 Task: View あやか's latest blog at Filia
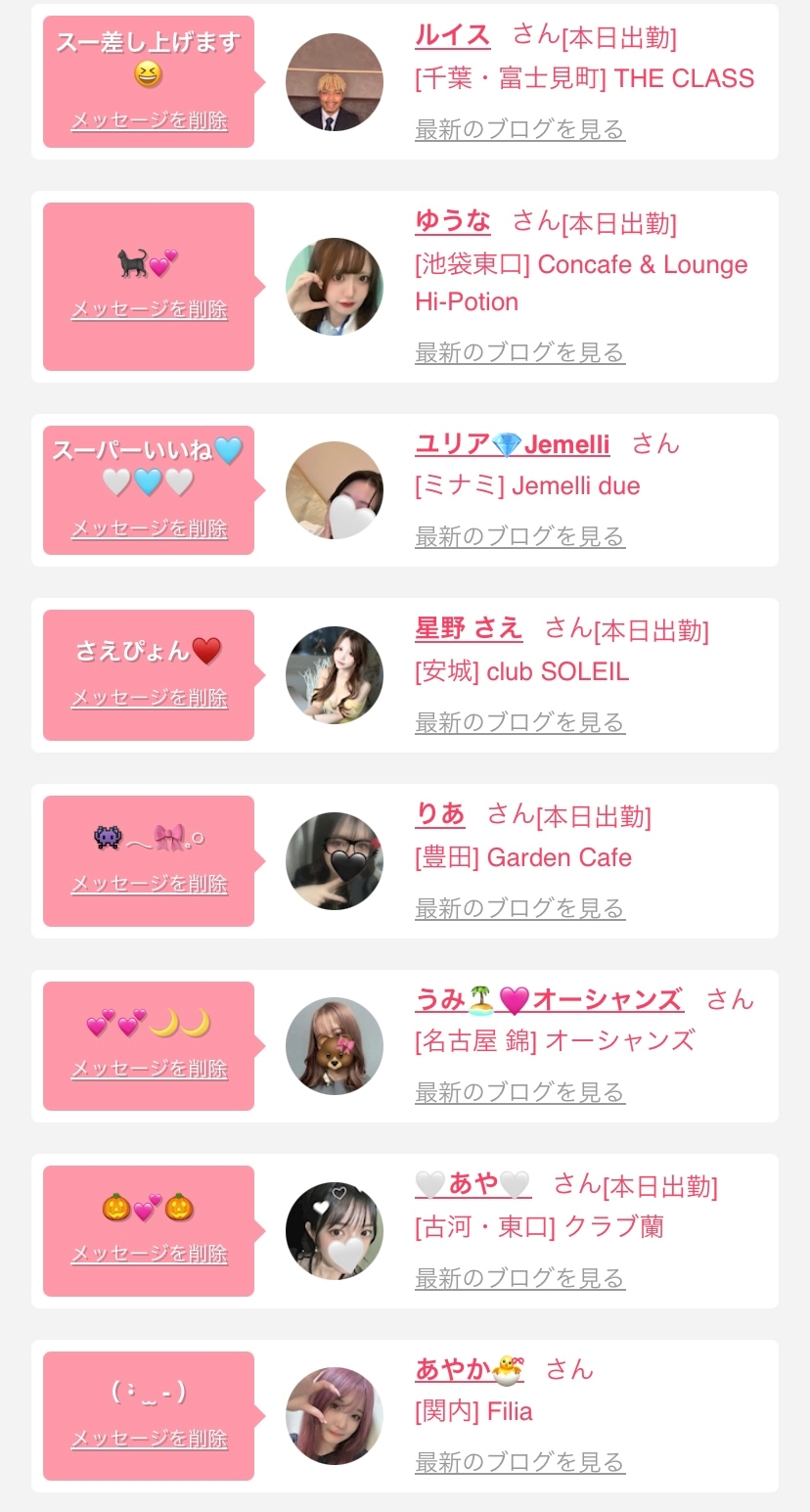point(519,1462)
